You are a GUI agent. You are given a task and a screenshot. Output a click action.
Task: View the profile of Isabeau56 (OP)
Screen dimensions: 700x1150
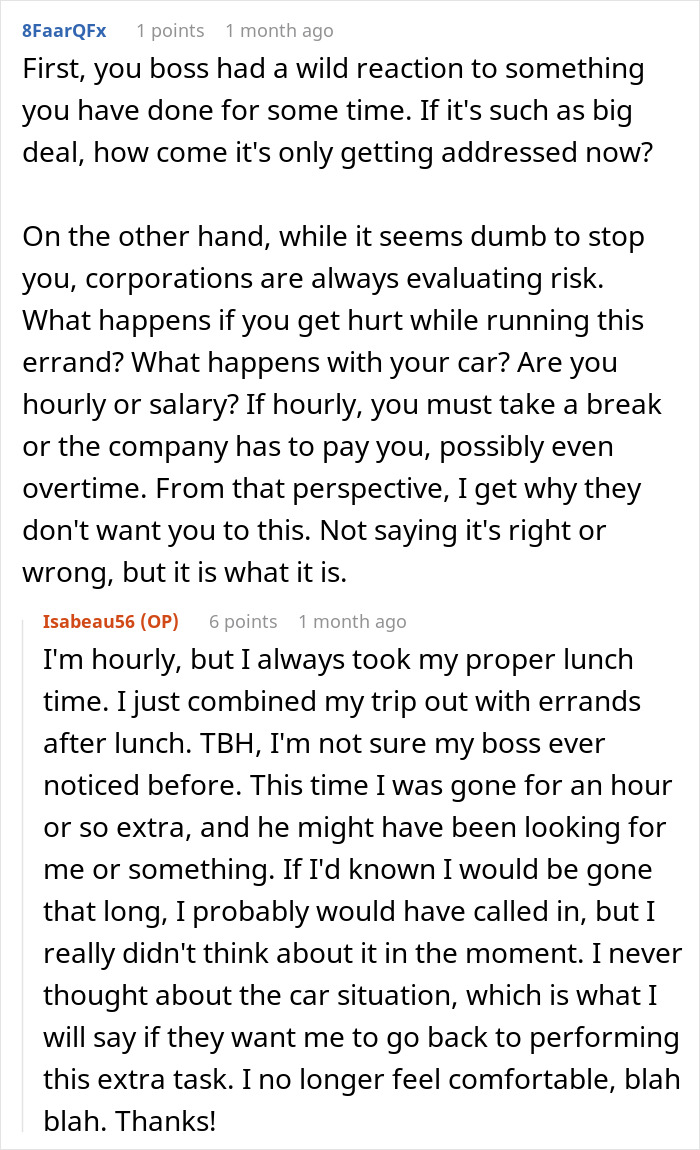click(x=111, y=621)
